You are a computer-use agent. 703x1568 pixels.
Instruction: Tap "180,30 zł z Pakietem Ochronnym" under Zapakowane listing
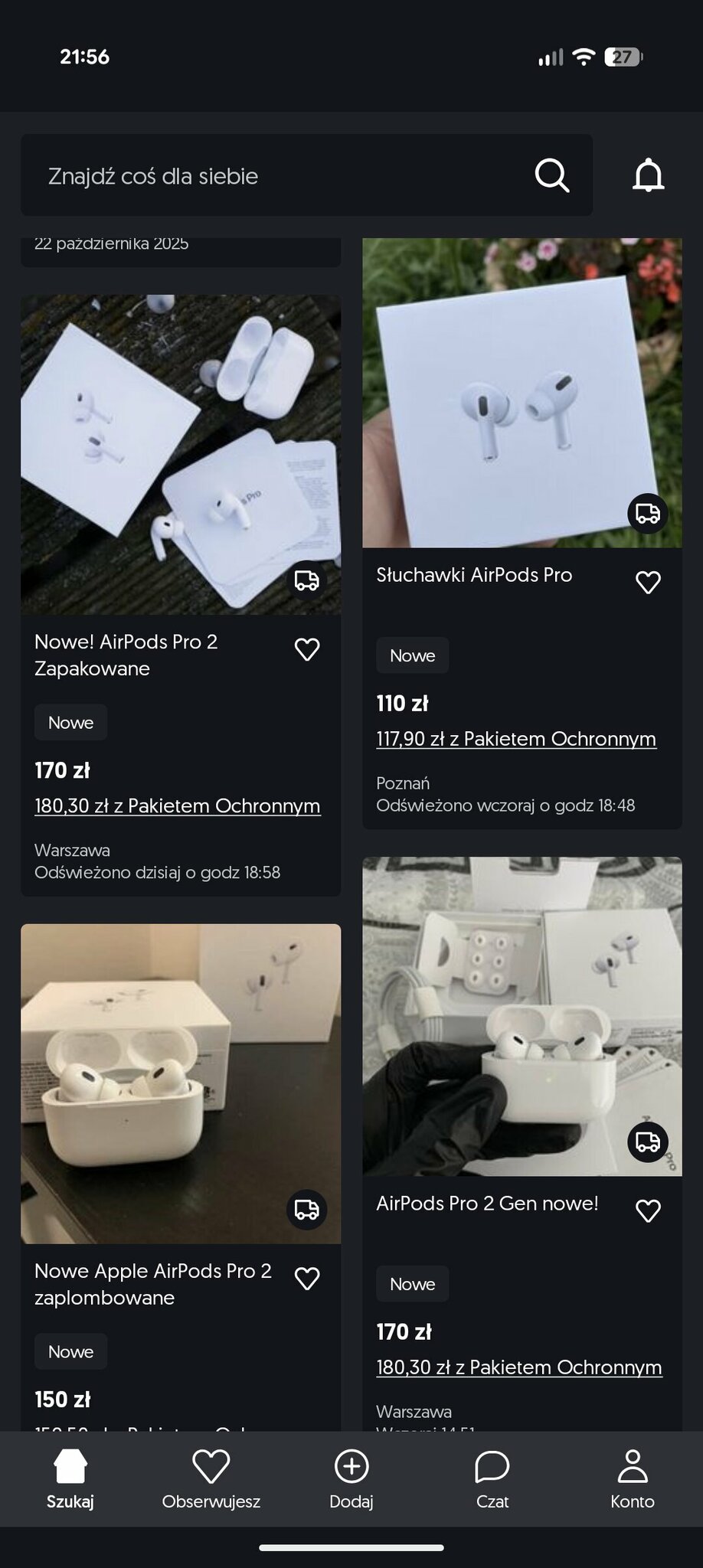point(177,805)
